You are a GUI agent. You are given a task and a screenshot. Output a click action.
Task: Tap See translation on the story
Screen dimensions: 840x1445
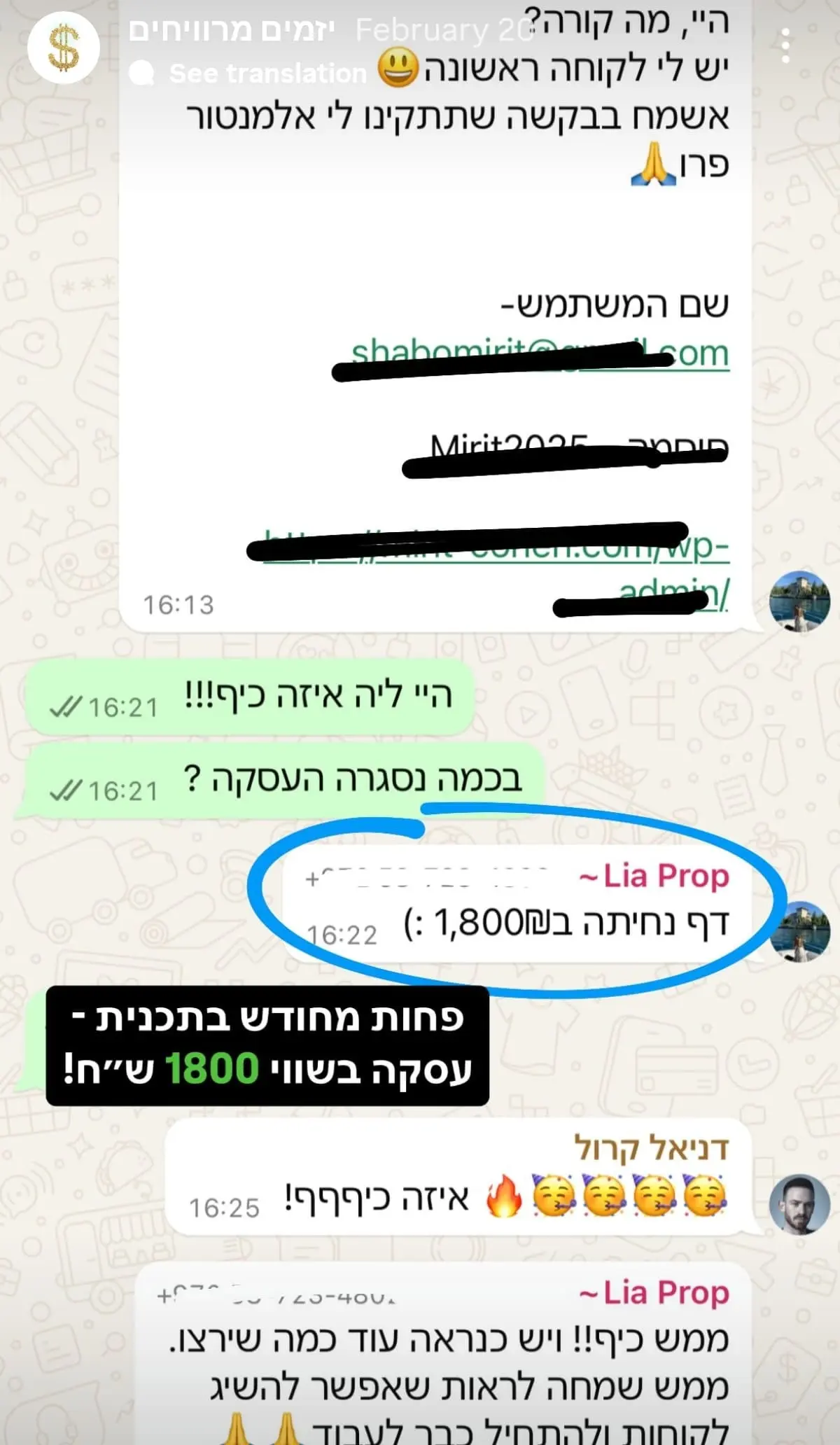click(267, 74)
